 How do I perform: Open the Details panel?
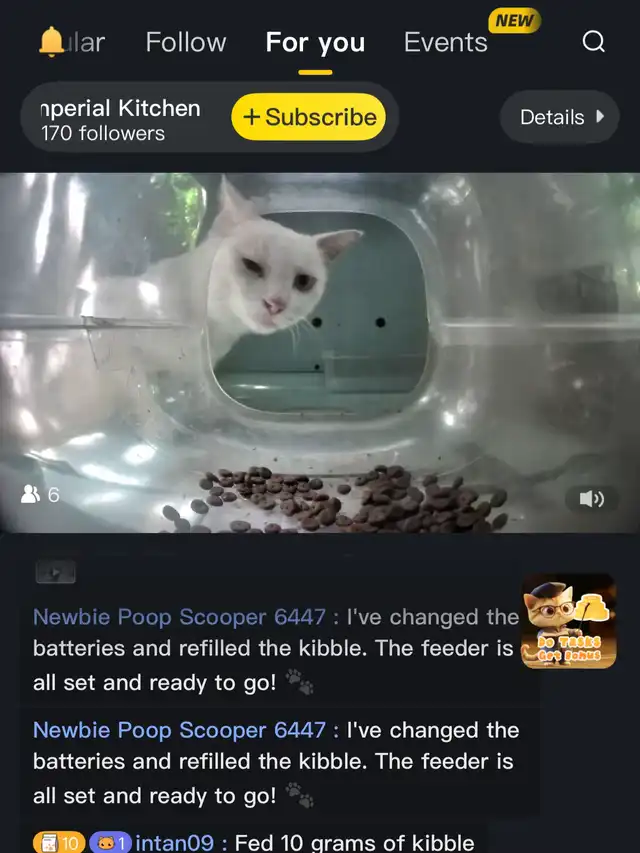pyautogui.click(x=562, y=117)
